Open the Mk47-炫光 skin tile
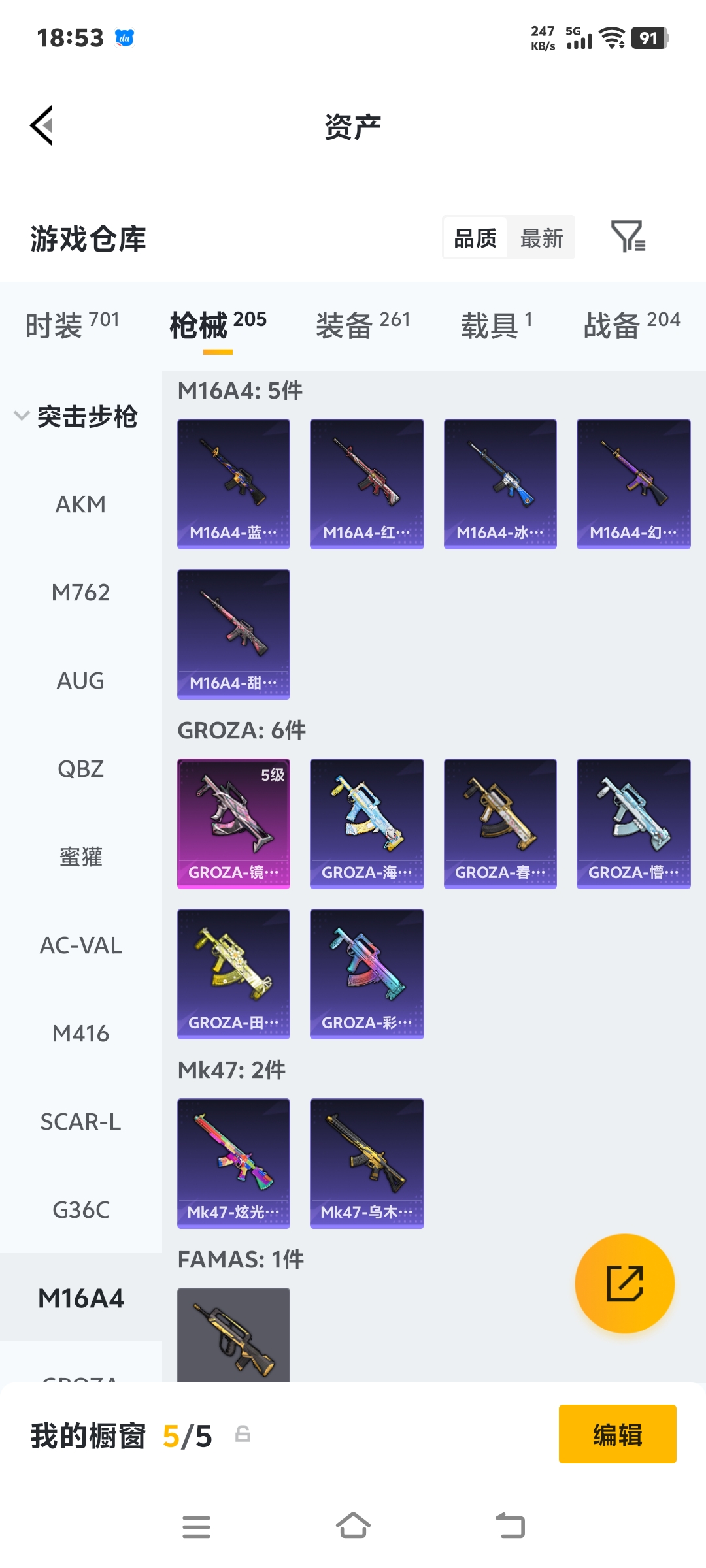The height and width of the screenshot is (1568, 706). click(233, 1163)
